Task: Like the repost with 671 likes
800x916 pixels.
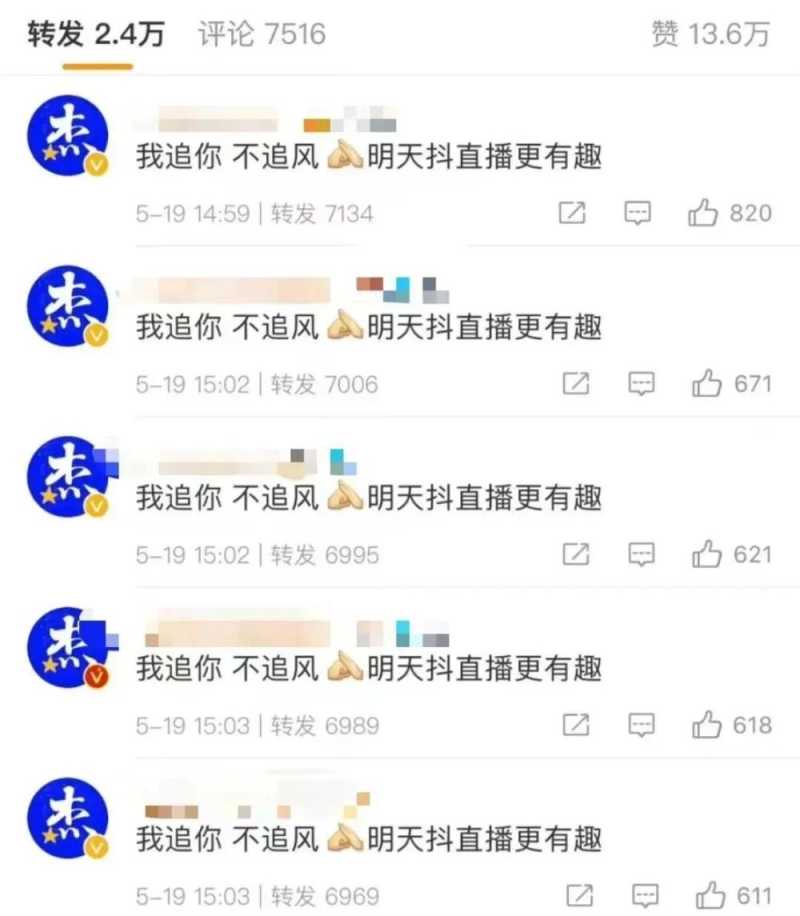Action: (707, 384)
